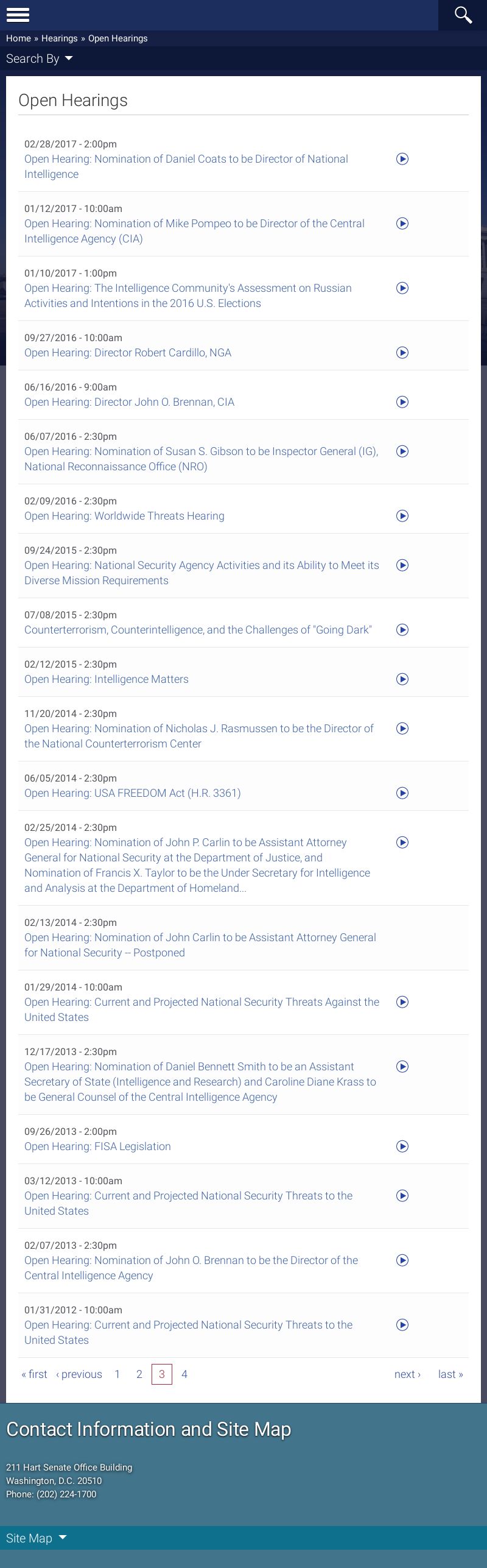
Task: Open the Worldwide Threats Hearing
Action: (124, 516)
